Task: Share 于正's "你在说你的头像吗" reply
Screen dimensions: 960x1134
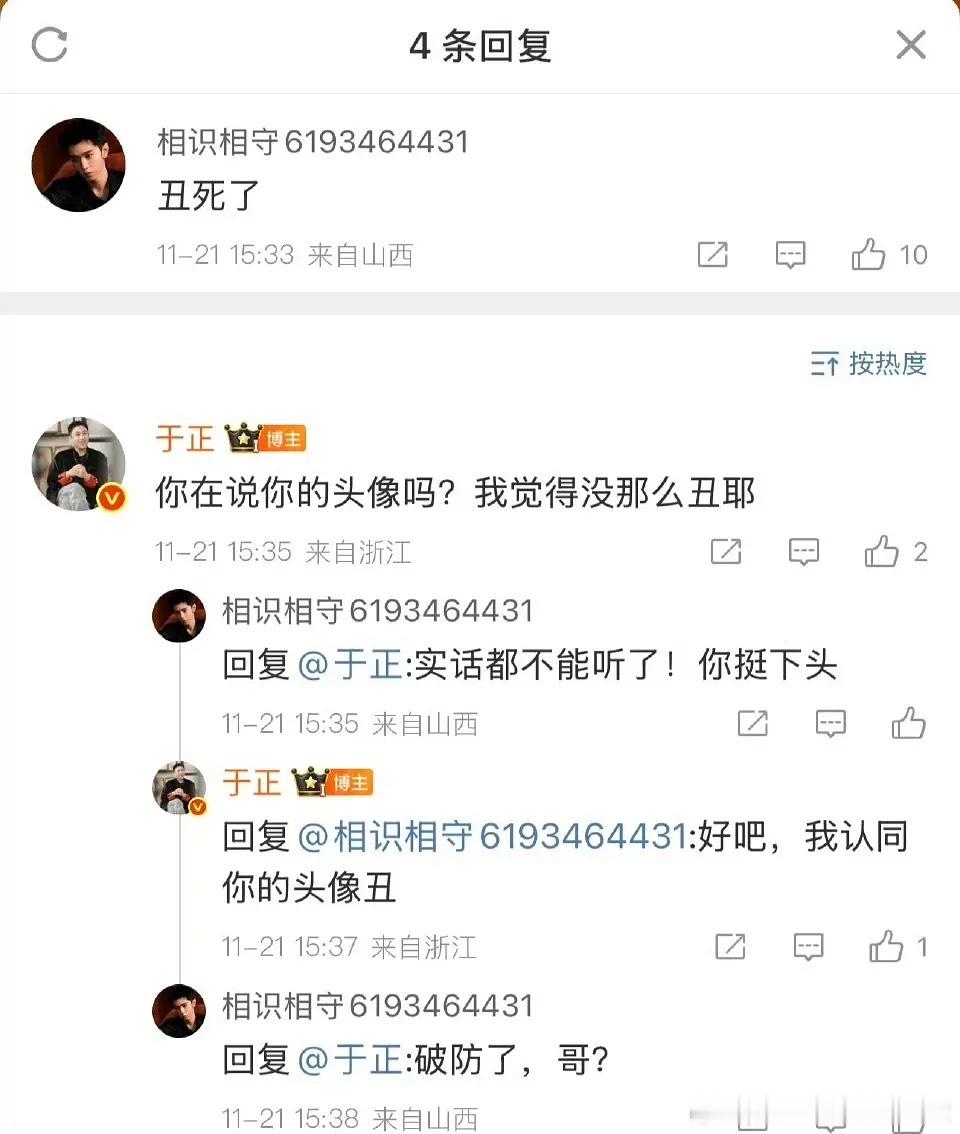Action: click(x=725, y=553)
